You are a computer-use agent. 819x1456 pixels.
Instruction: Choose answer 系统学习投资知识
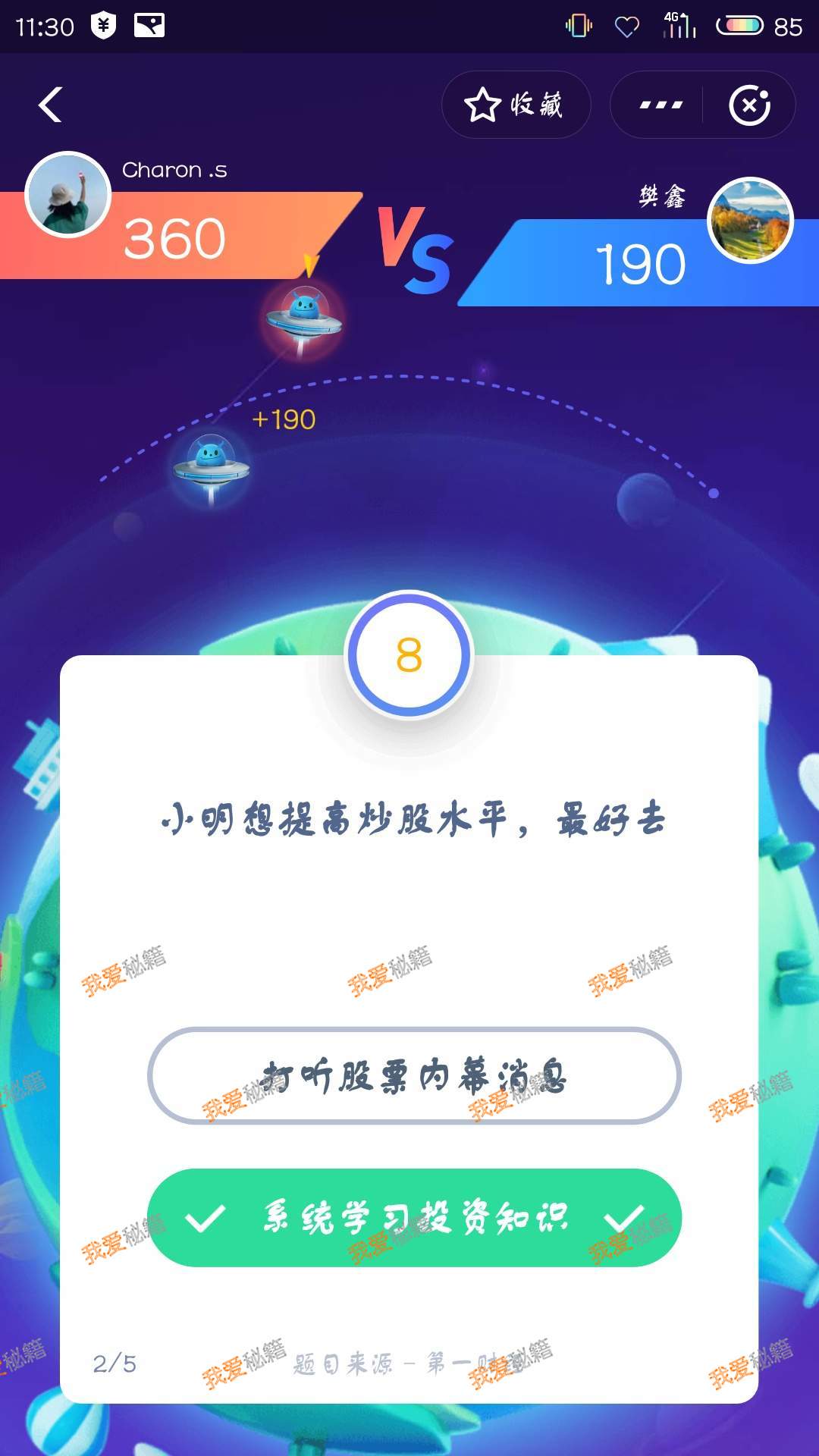(414, 1218)
